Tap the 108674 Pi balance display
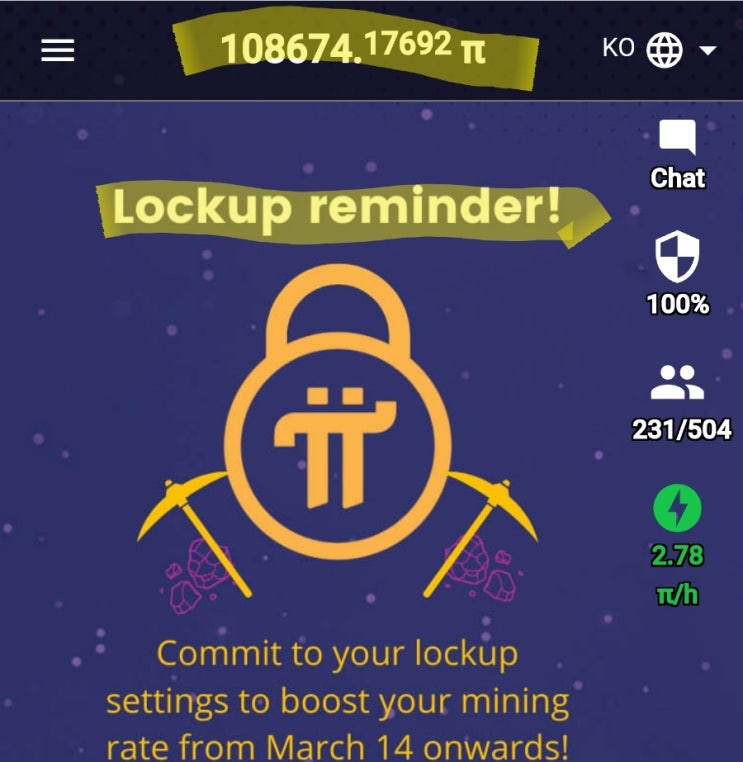Viewport: 743px width, 762px height. coord(352,48)
